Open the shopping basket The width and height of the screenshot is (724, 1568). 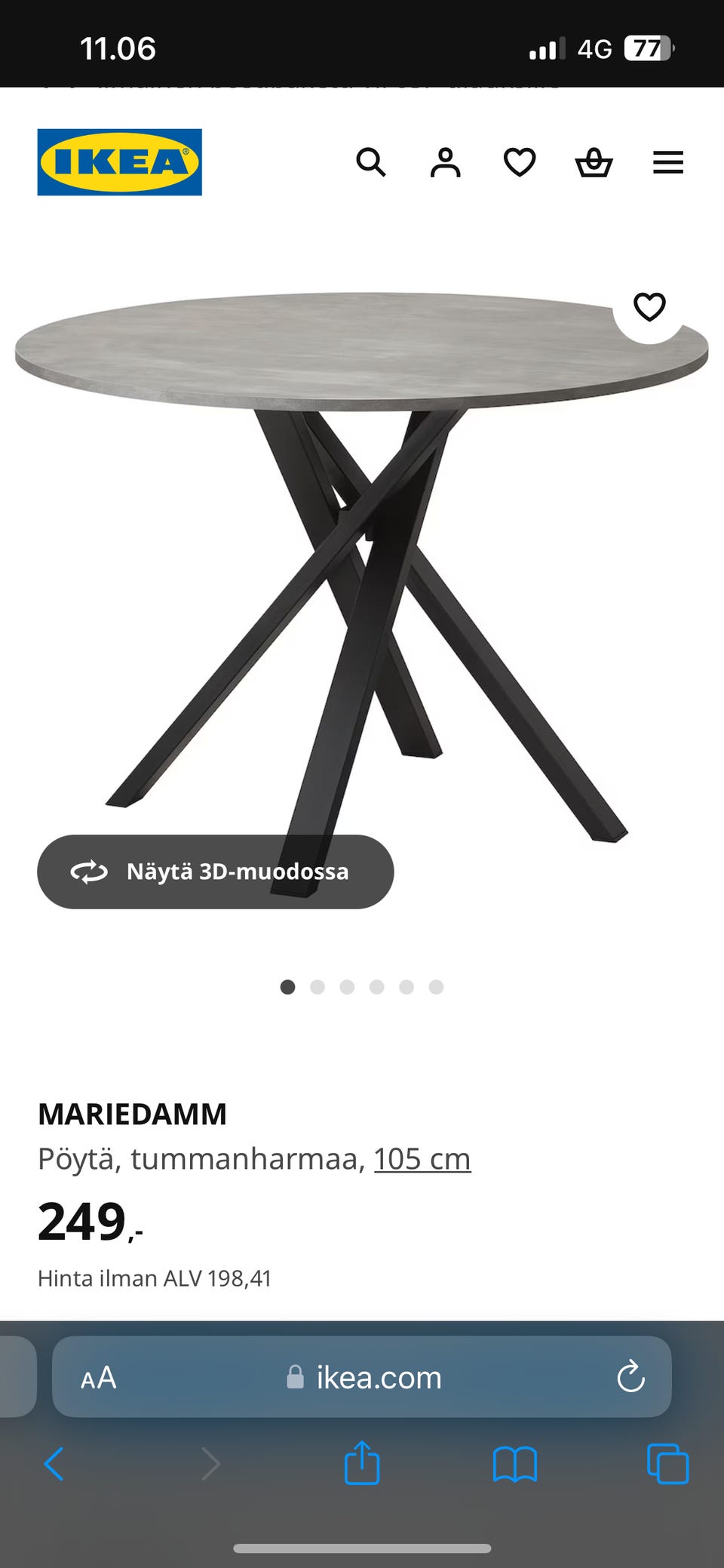(594, 162)
